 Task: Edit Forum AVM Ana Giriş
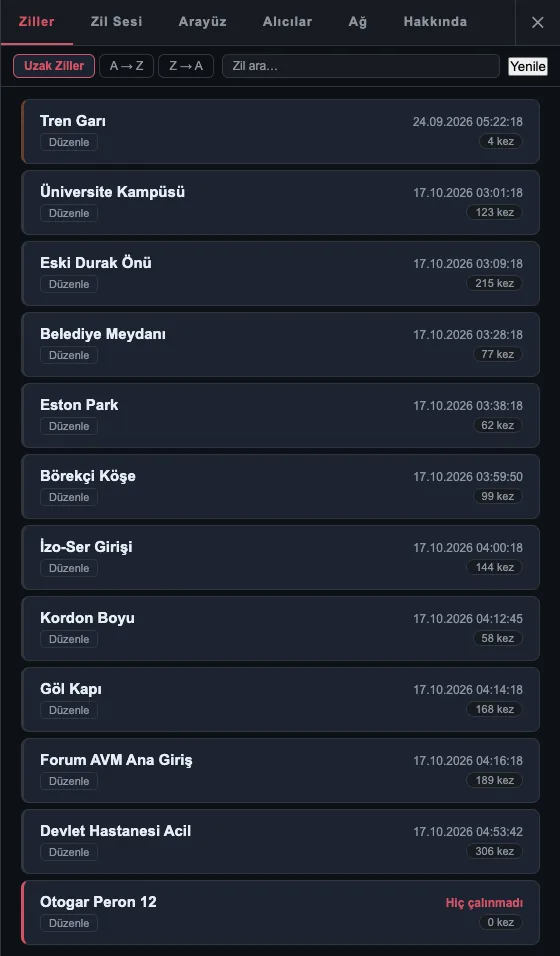click(69, 781)
